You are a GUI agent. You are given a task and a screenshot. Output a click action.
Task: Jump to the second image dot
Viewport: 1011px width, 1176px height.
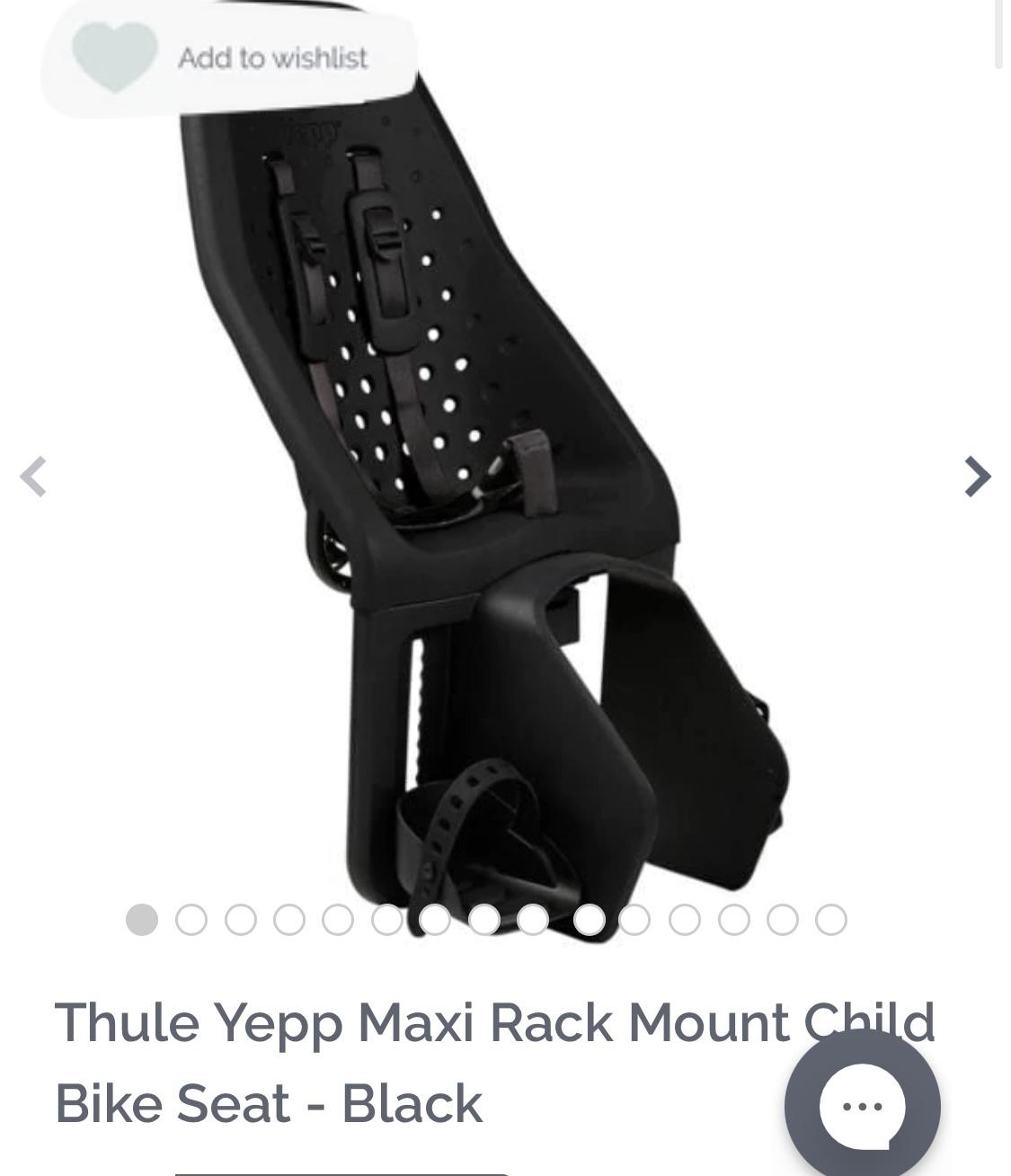pyautogui.click(x=191, y=920)
